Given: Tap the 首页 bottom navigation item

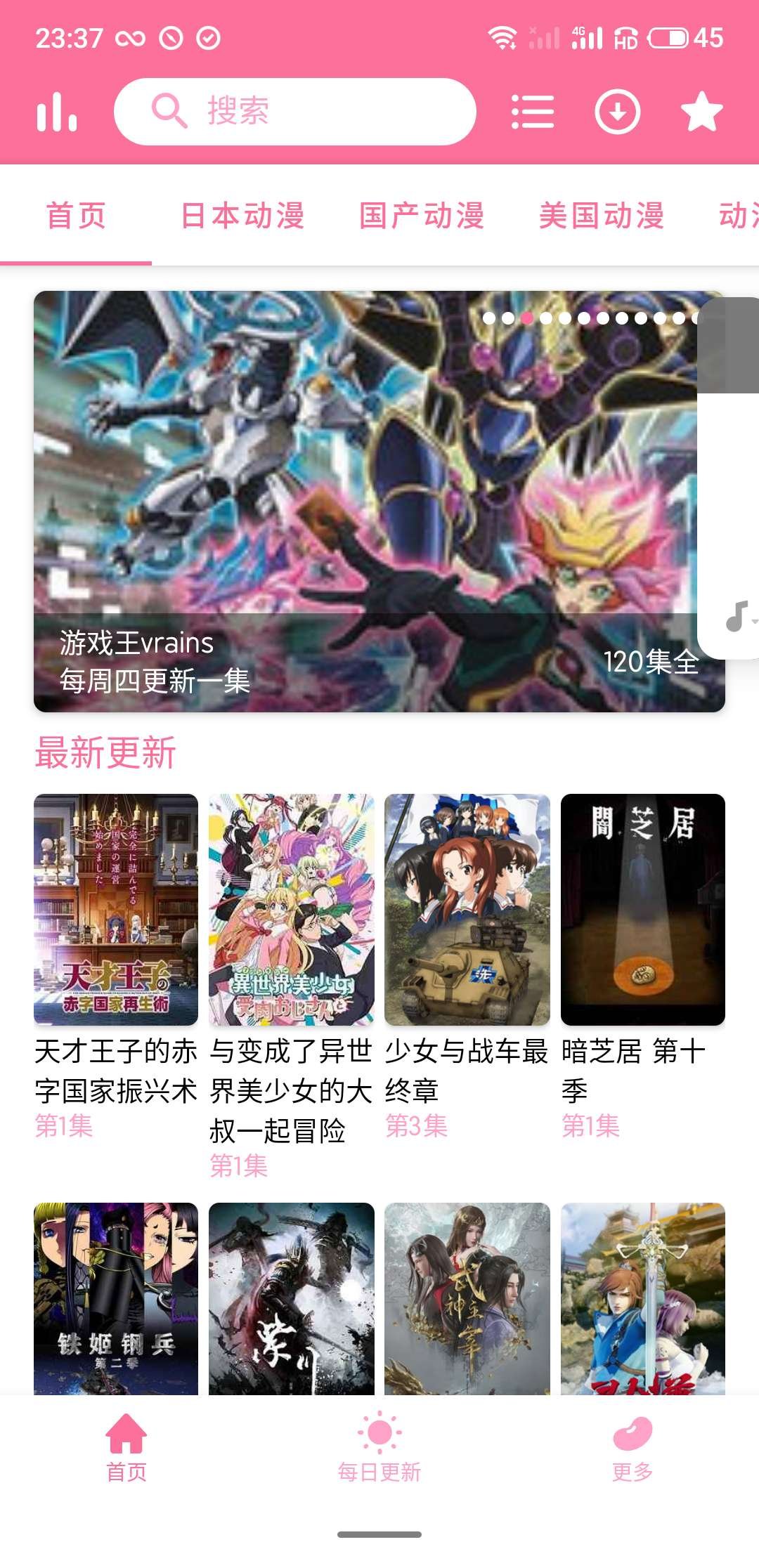Looking at the screenshot, I should (x=126, y=1449).
